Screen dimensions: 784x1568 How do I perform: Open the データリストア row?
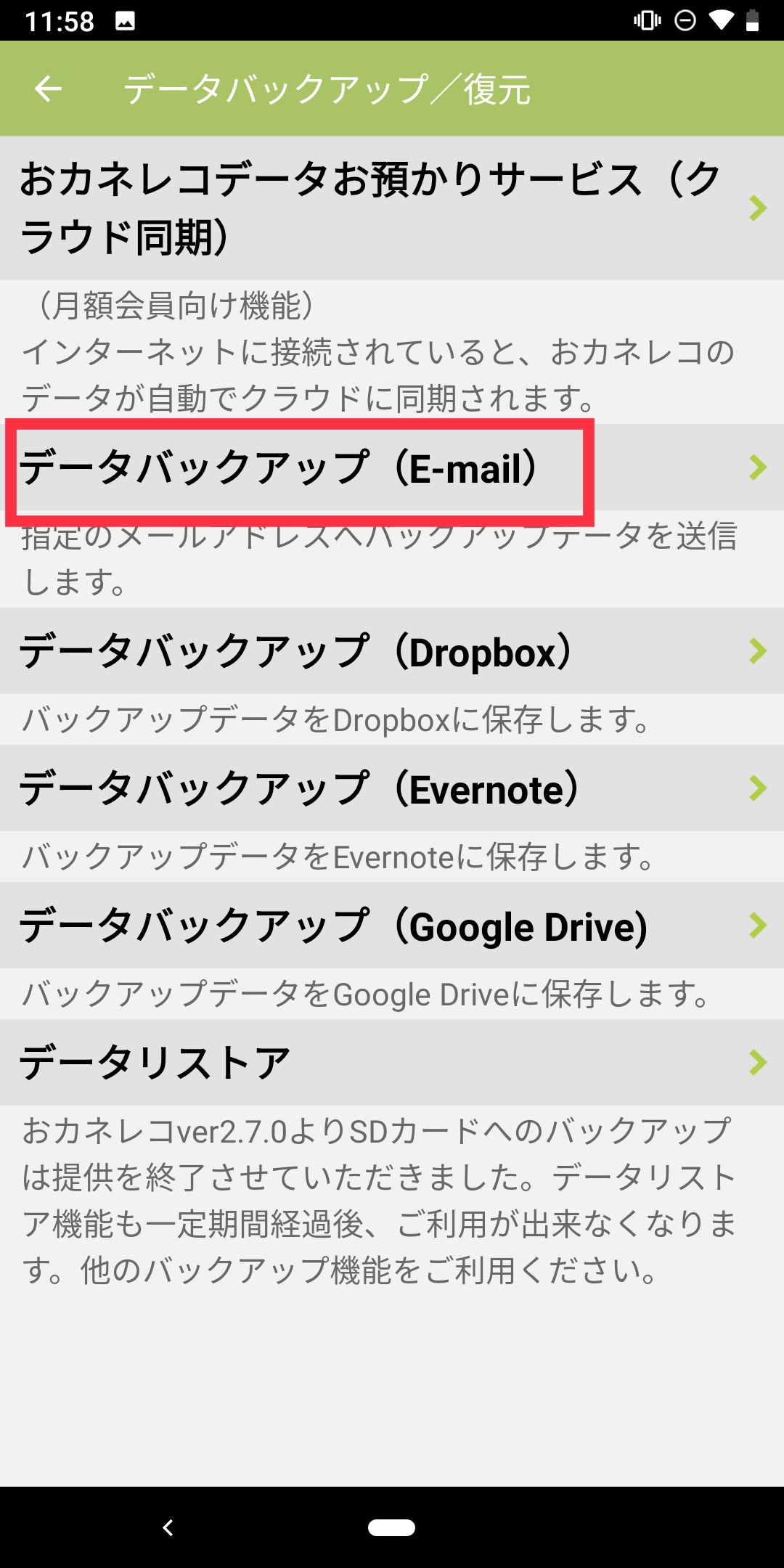tap(392, 1063)
